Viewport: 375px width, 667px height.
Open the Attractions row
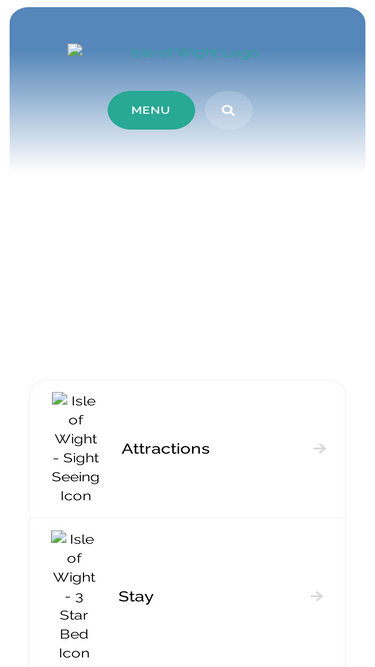coord(188,449)
